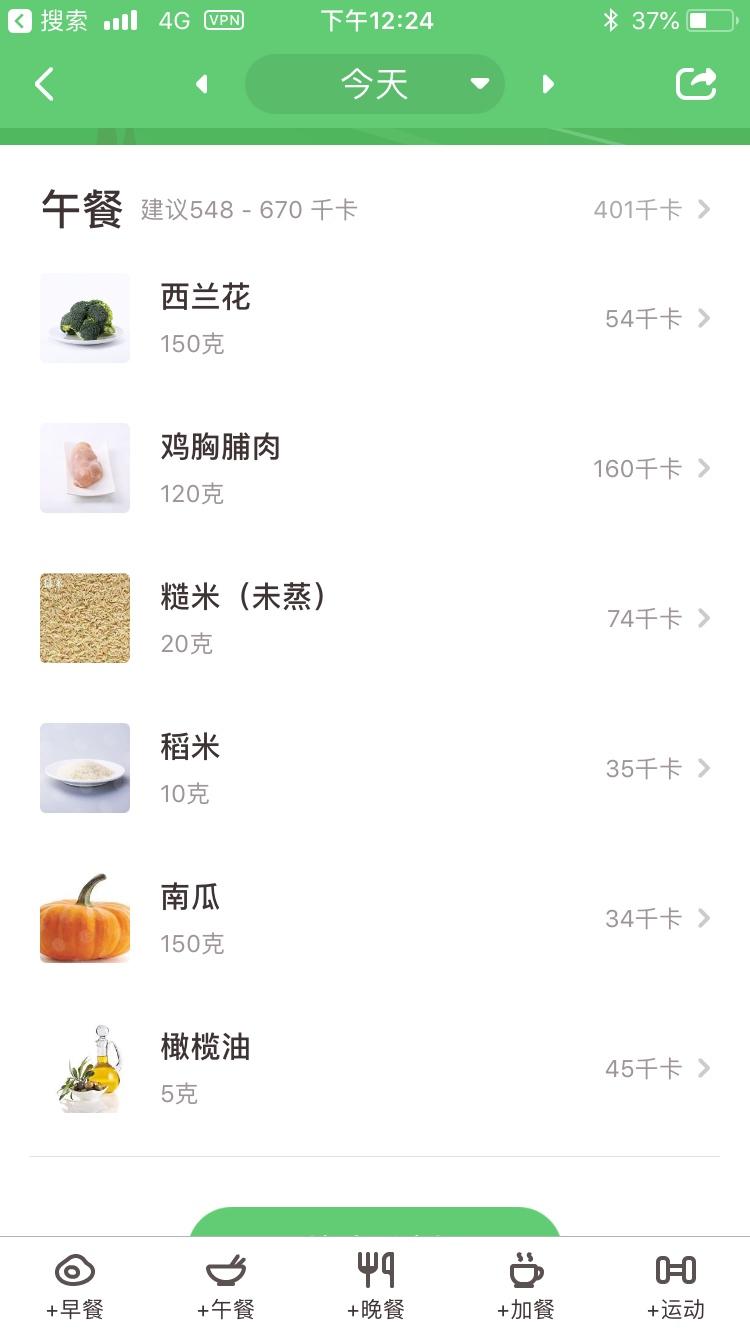Open the 稻米 food entry
The image size is (750, 1334).
[x=375, y=769]
